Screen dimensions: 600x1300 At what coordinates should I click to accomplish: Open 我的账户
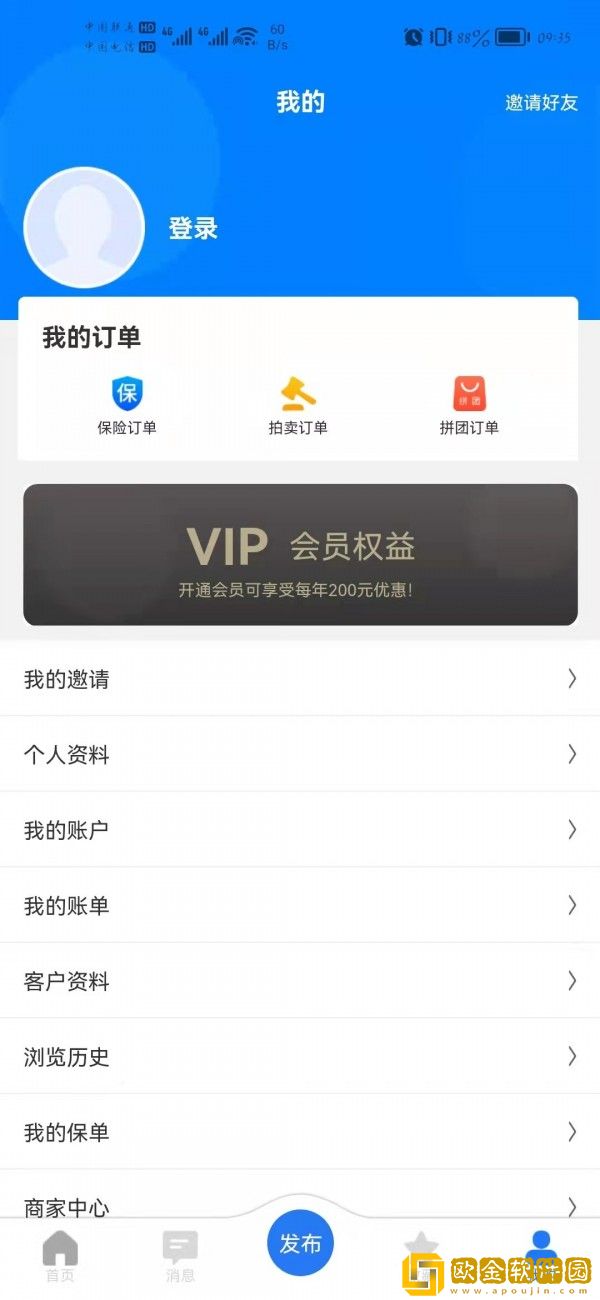tap(300, 830)
